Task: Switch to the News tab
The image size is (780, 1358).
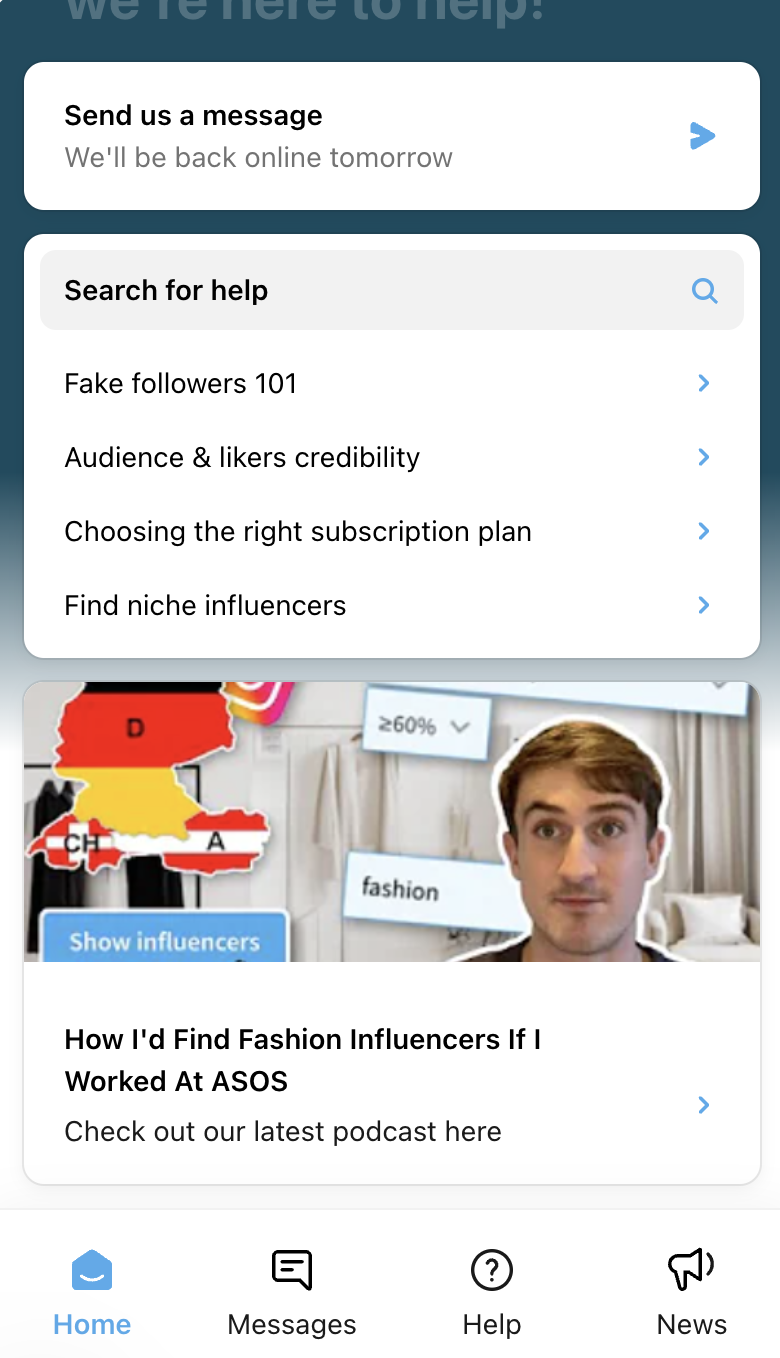Action: coord(691,1292)
